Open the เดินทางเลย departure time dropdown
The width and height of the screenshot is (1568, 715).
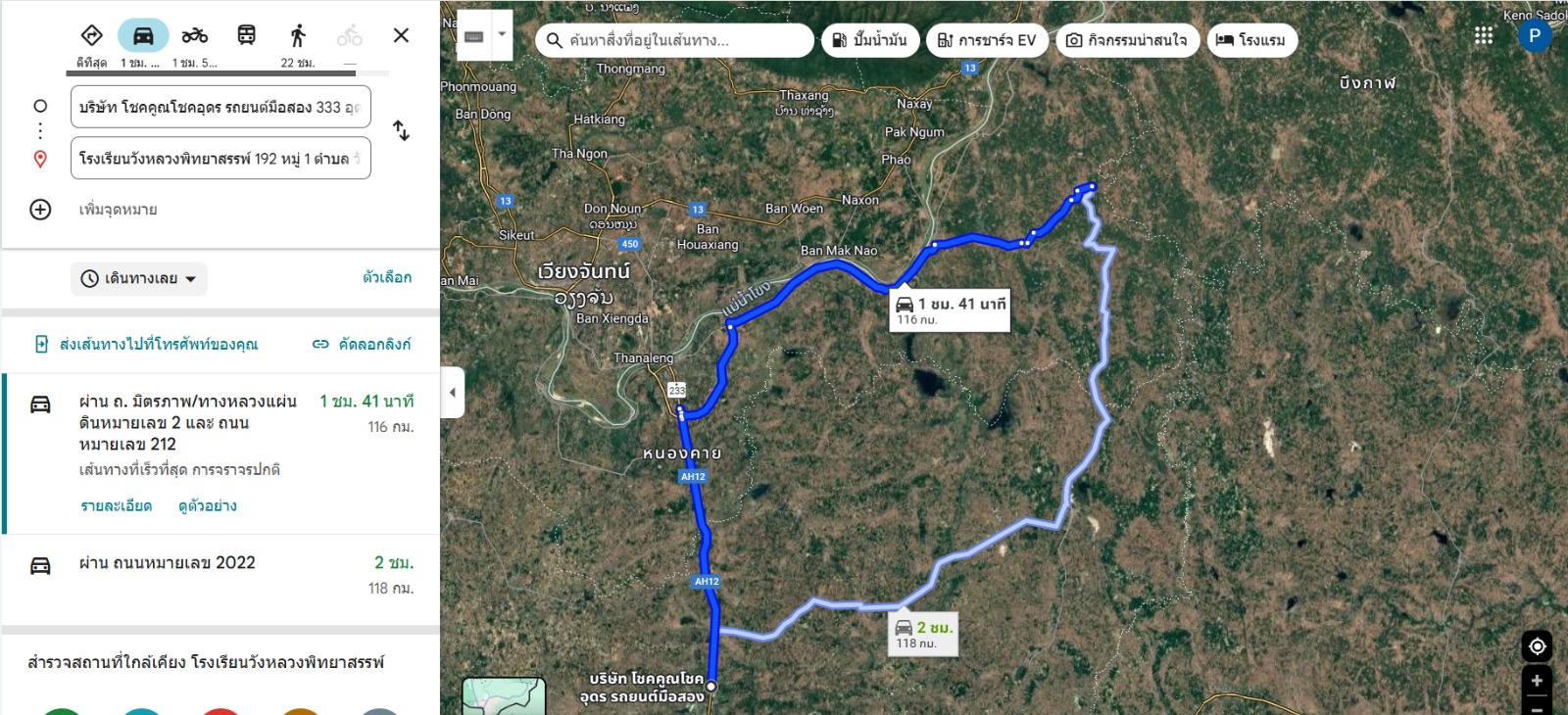139,278
